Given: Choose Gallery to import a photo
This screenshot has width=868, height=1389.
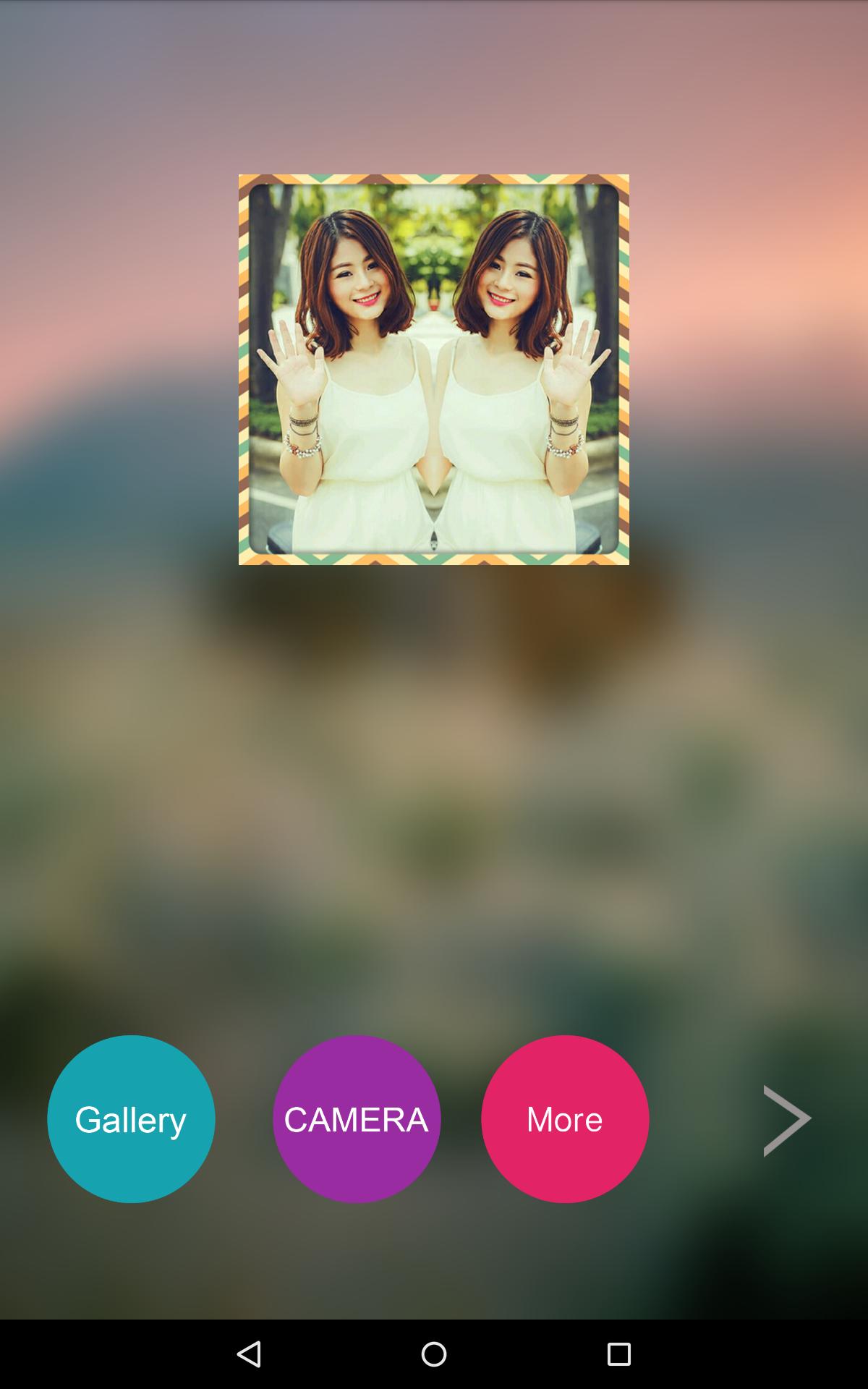Looking at the screenshot, I should point(131,1119).
